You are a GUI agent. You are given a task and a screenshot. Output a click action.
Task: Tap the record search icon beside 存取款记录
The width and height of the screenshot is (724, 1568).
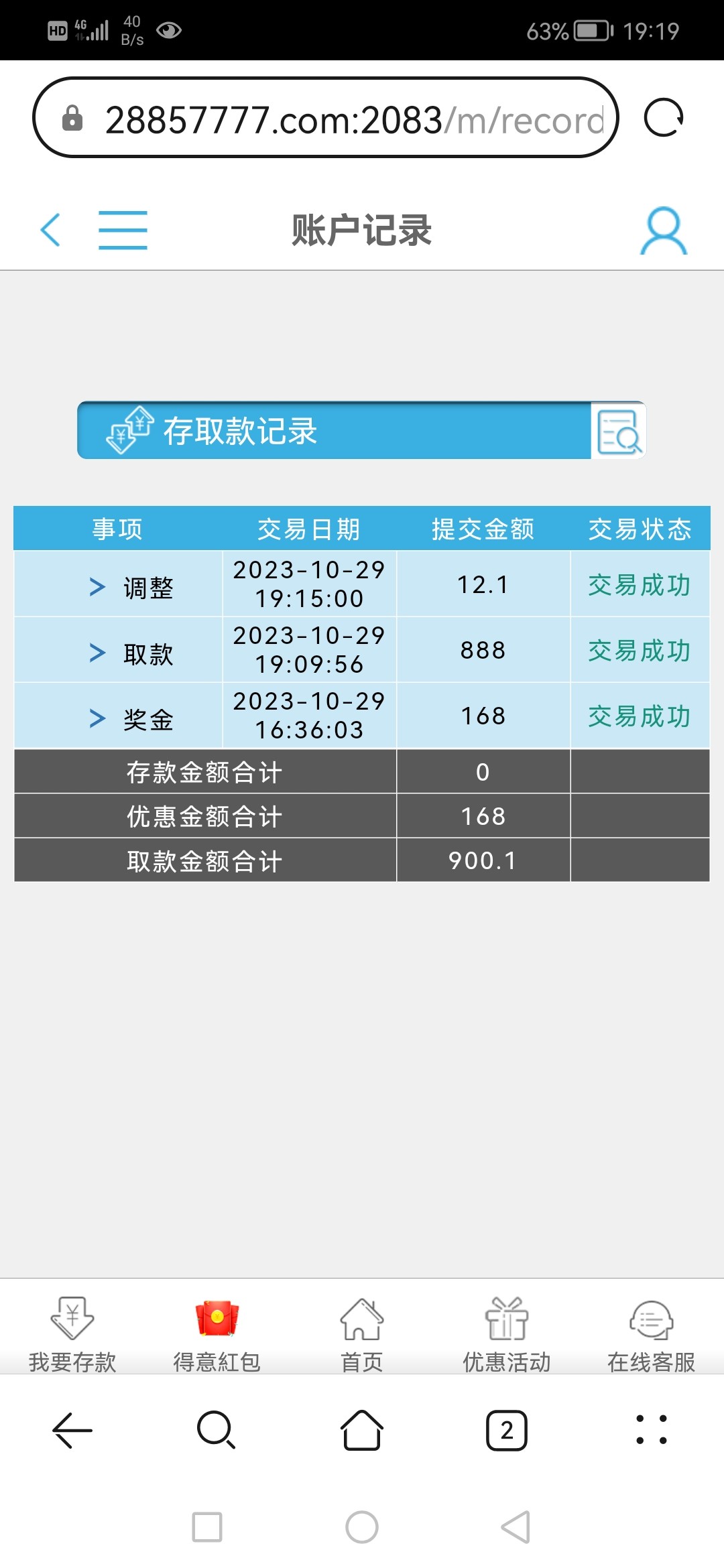tap(618, 432)
